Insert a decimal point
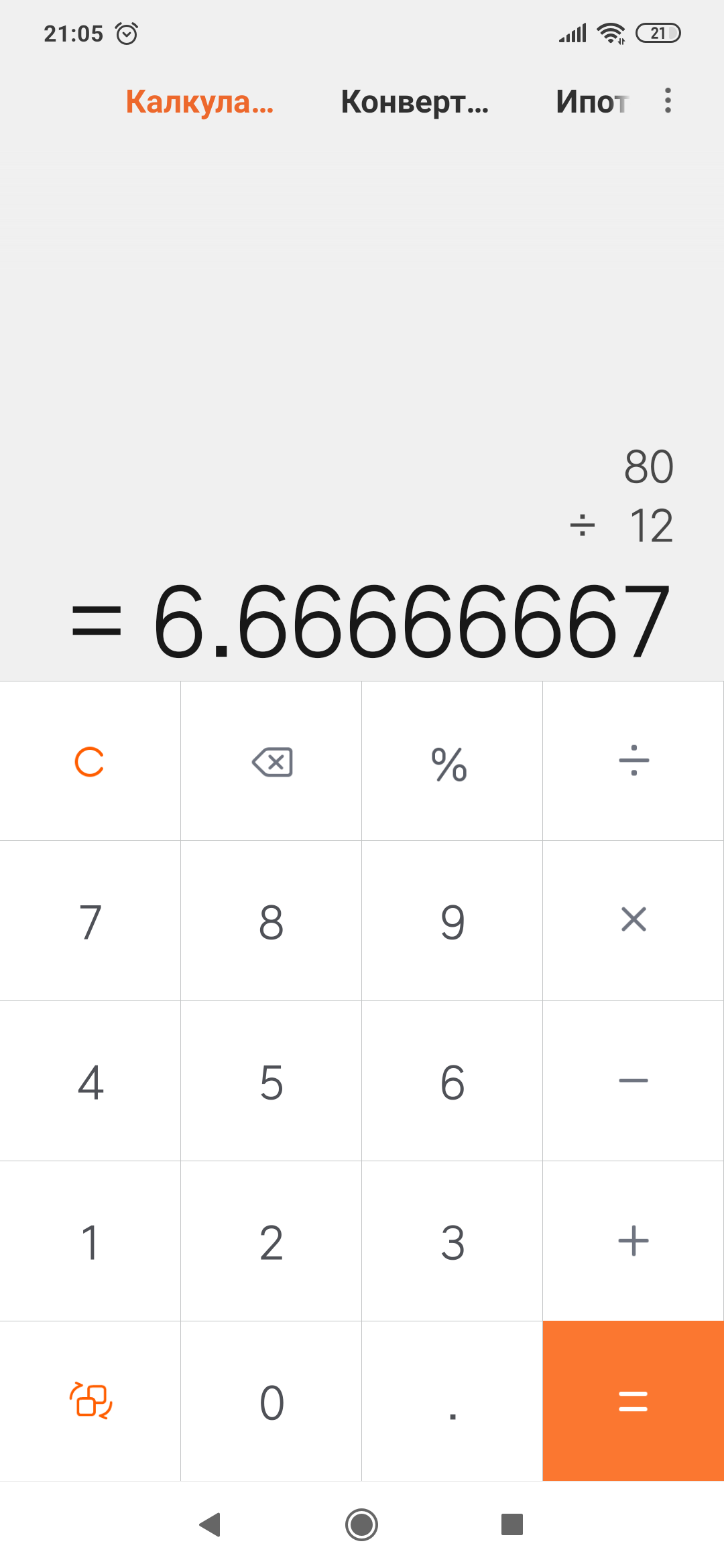 tap(452, 1402)
